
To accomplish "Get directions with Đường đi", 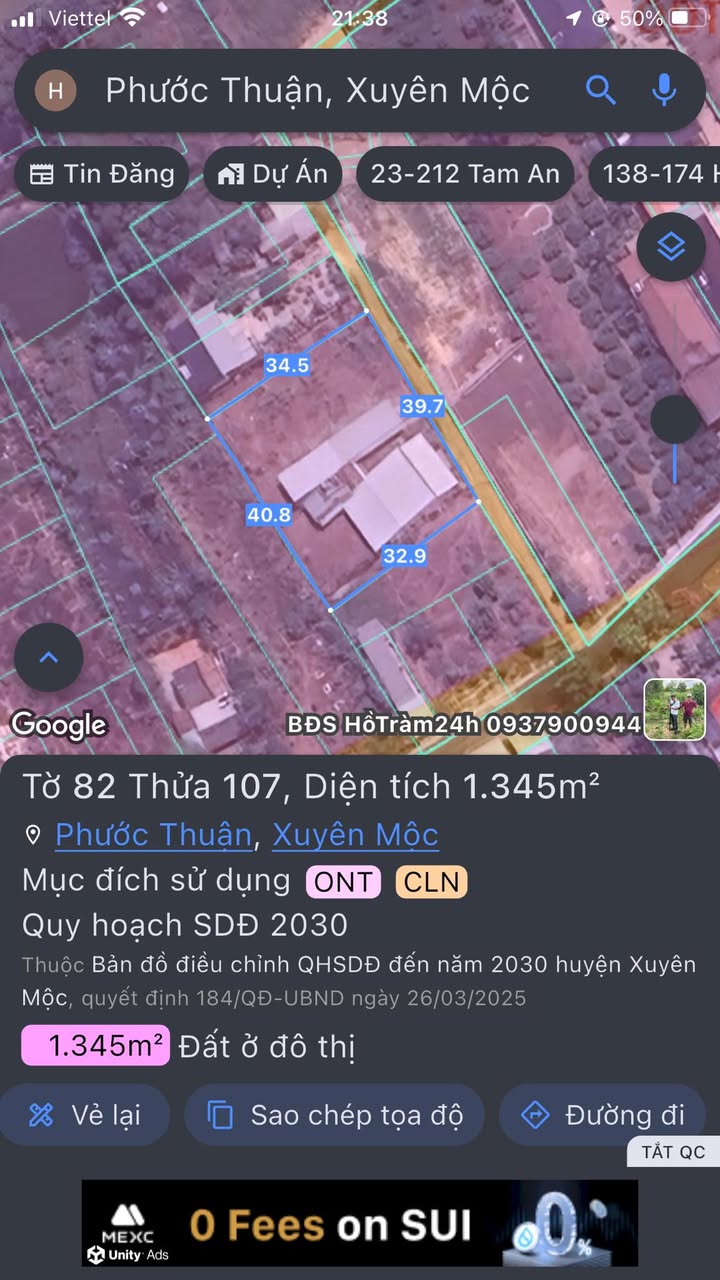I will (603, 1115).
